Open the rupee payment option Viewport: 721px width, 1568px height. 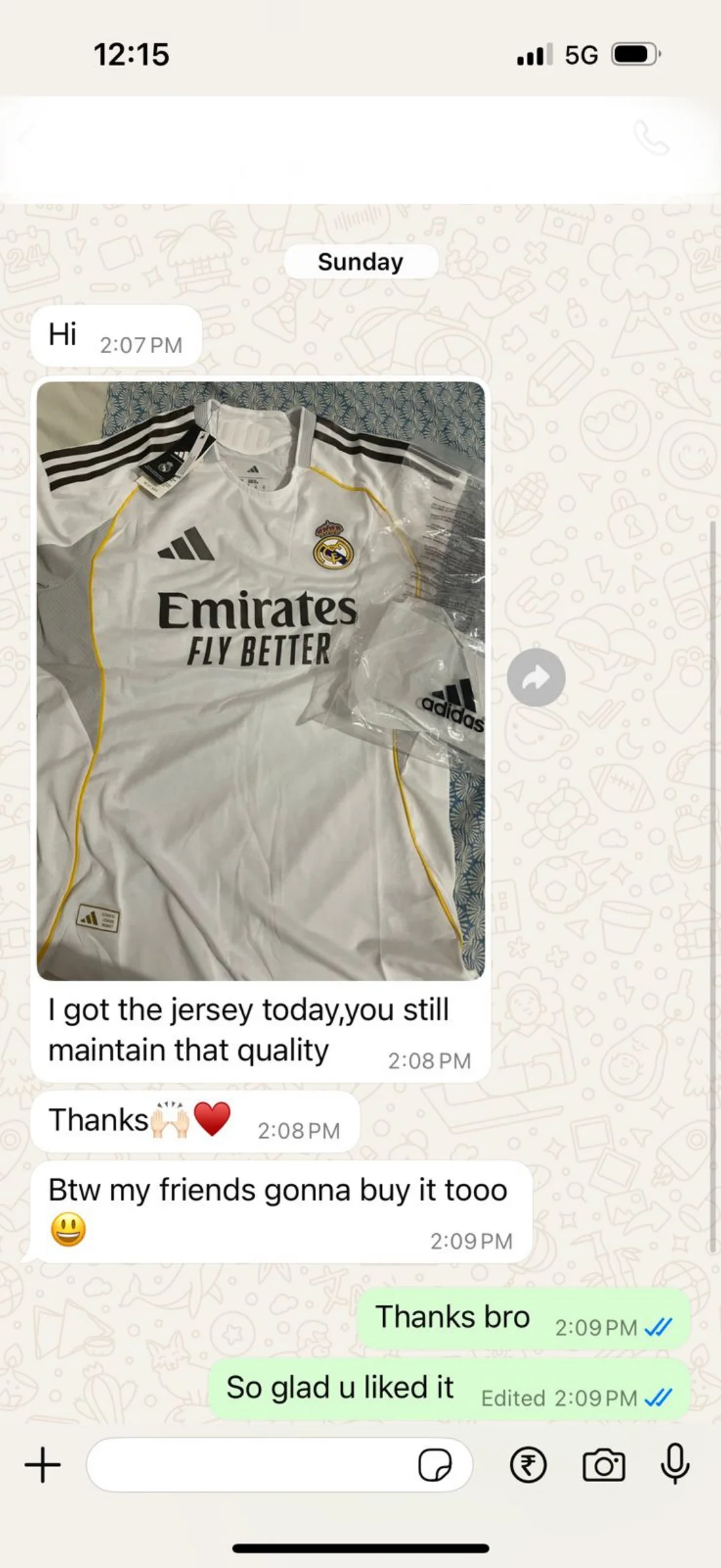(x=528, y=1465)
